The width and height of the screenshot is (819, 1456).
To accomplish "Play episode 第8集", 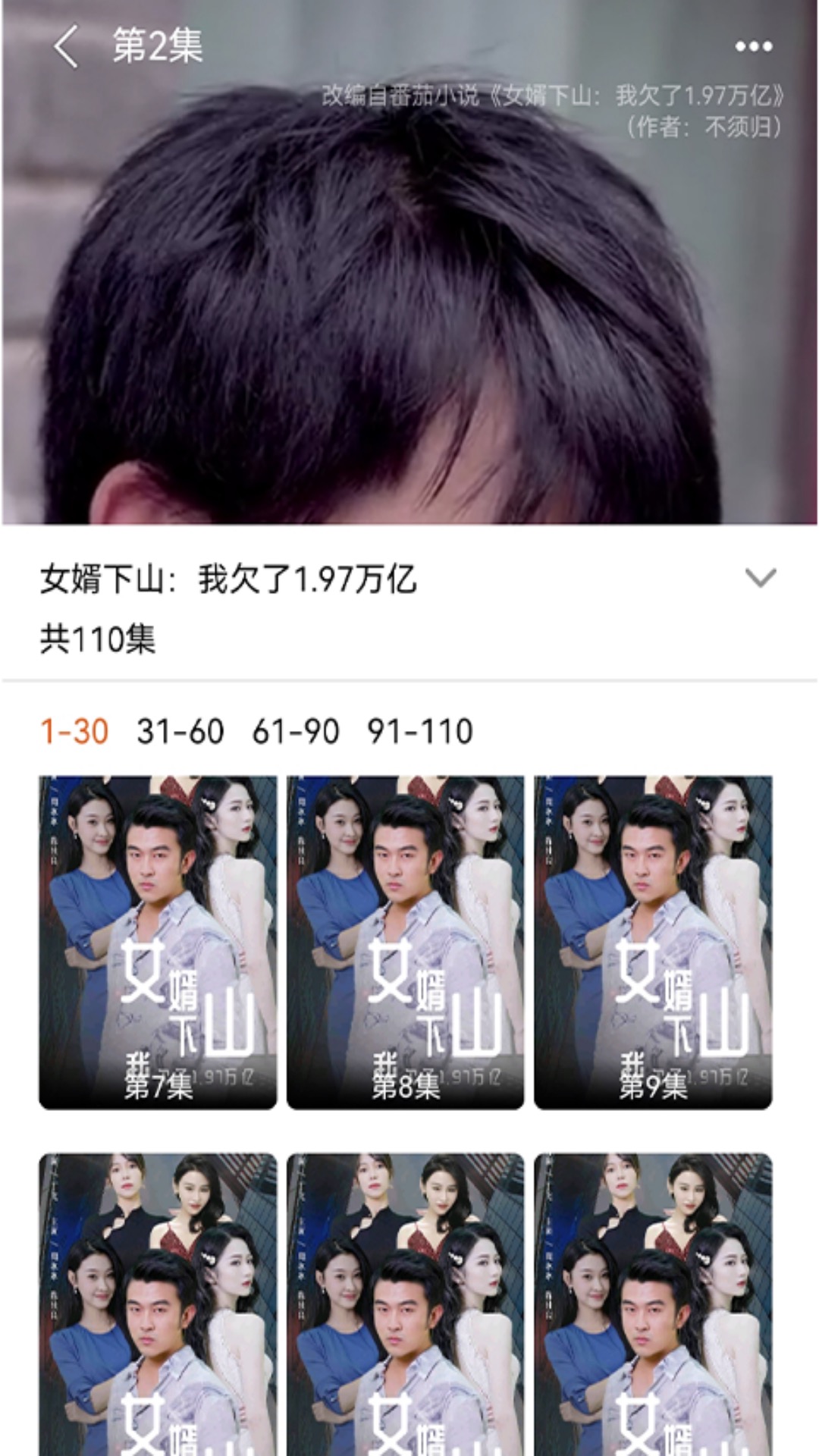I will pyautogui.click(x=405, y=942).
